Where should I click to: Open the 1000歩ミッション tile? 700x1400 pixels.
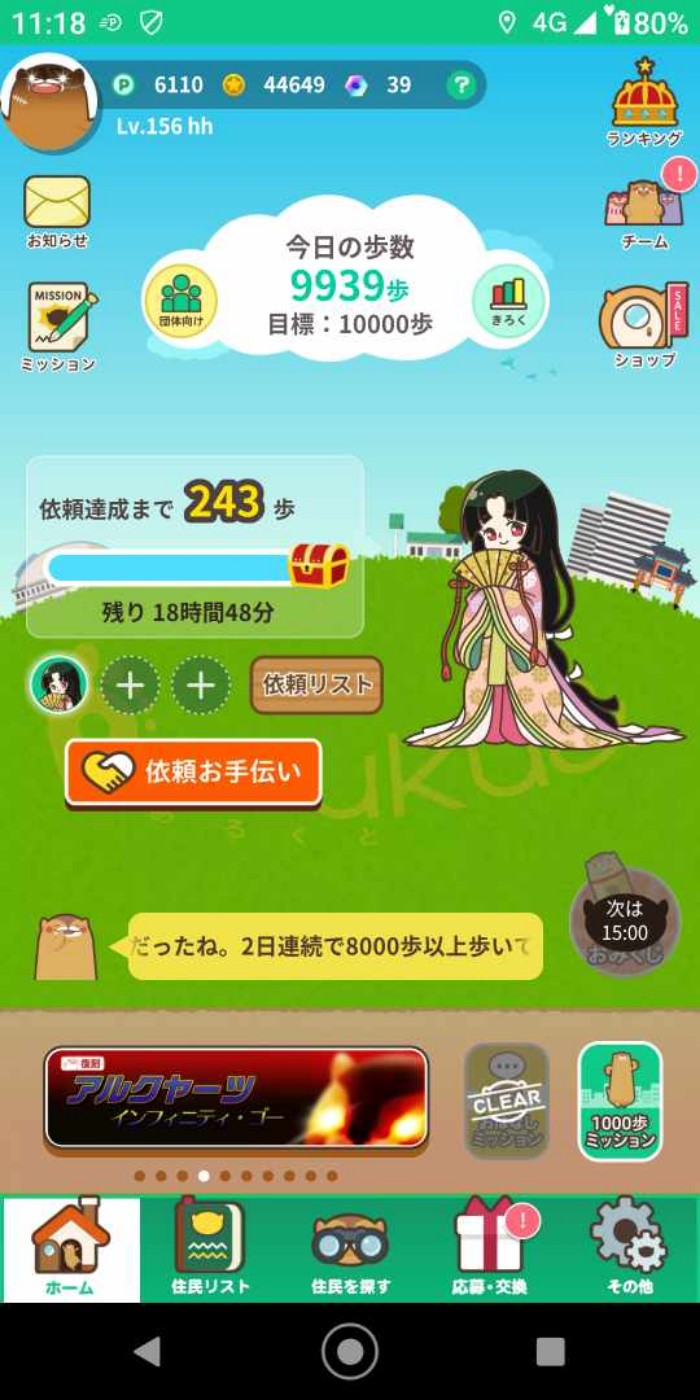[620, 1101]
